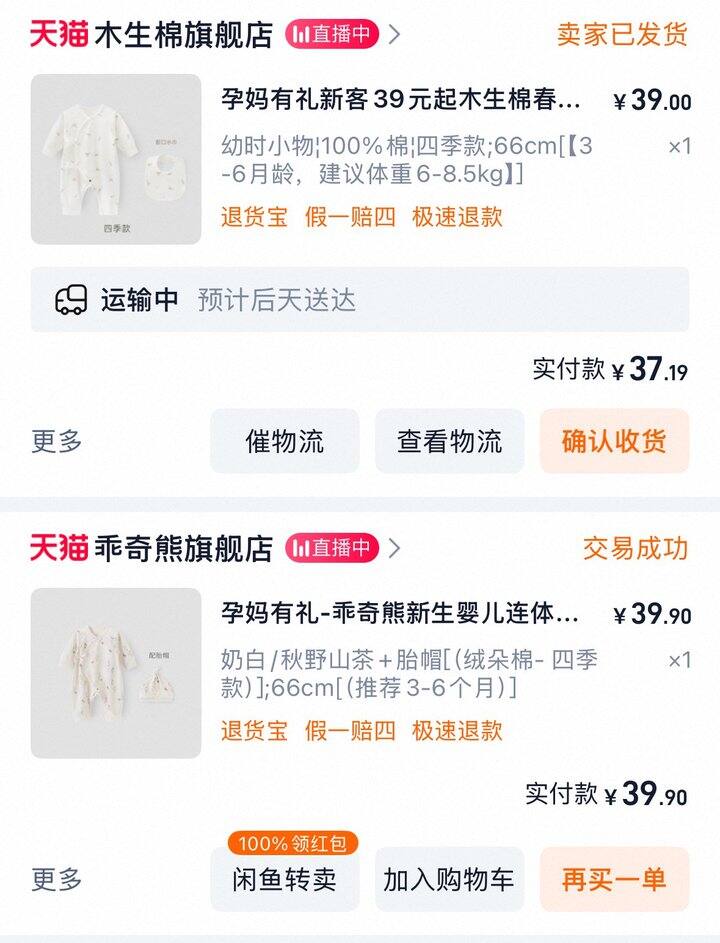Tap 更多 under the 乖奇熊 order
Screen dimensions: 720x943
[x=57, y=880]
